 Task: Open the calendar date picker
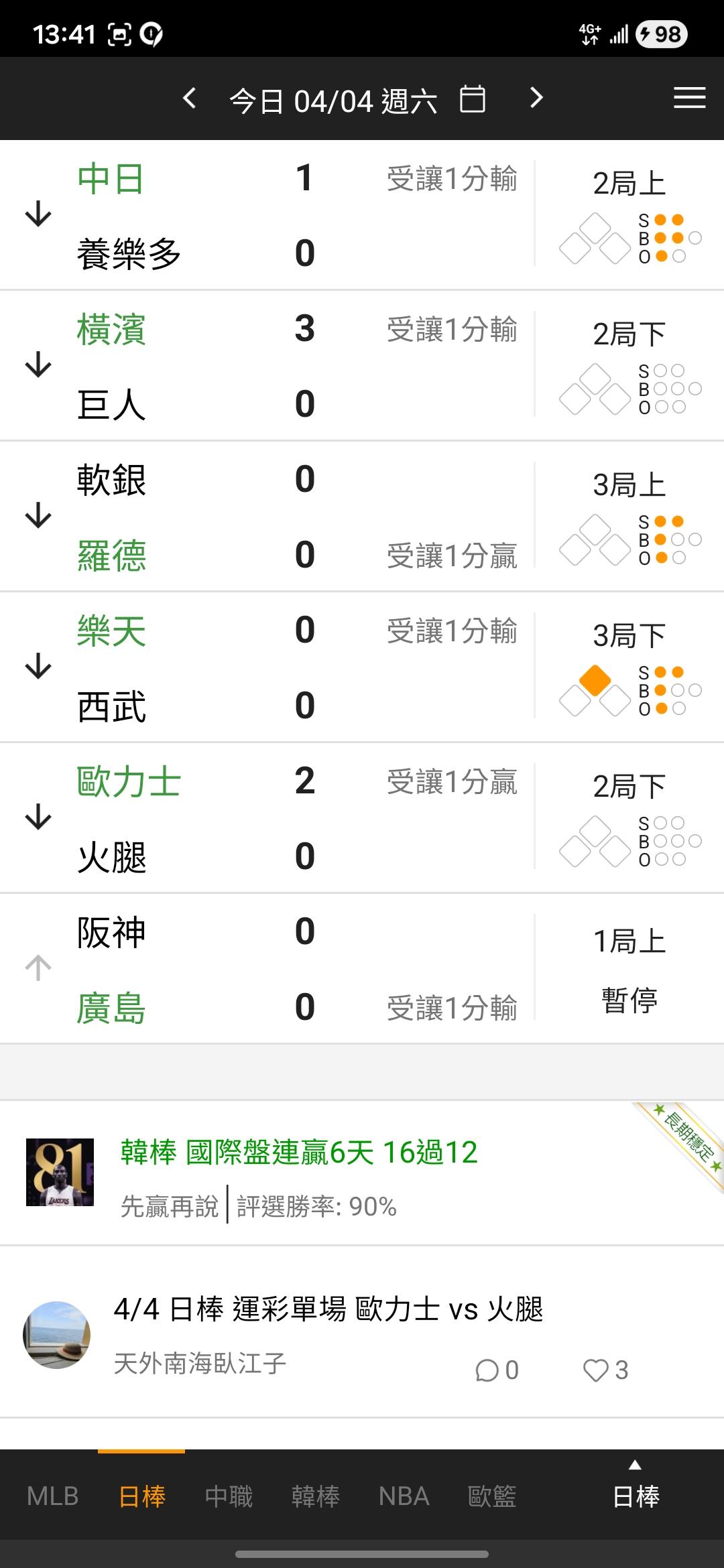(x=473, y=100)
